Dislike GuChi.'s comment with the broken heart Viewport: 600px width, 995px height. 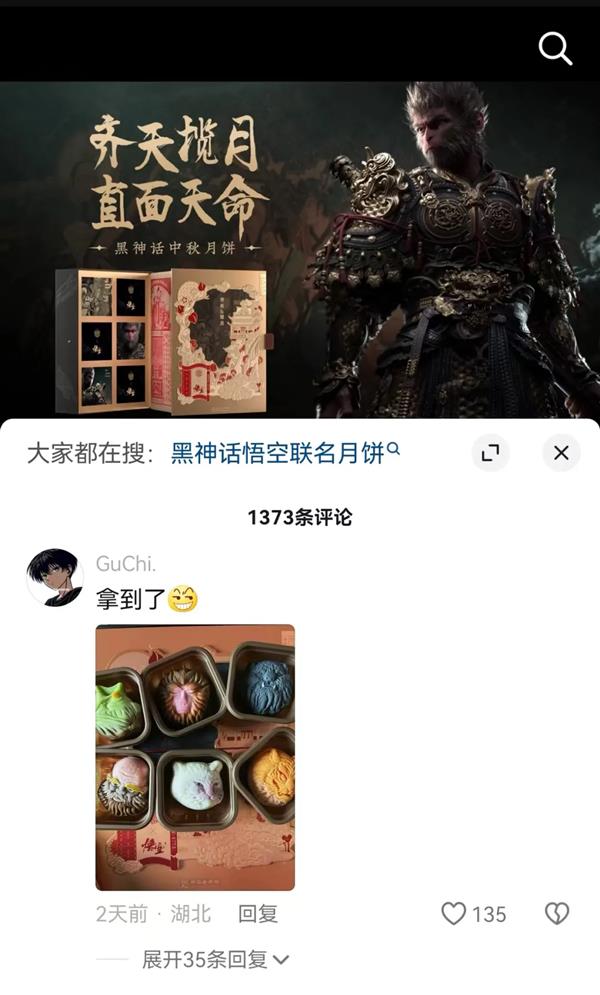pos(556,913)
